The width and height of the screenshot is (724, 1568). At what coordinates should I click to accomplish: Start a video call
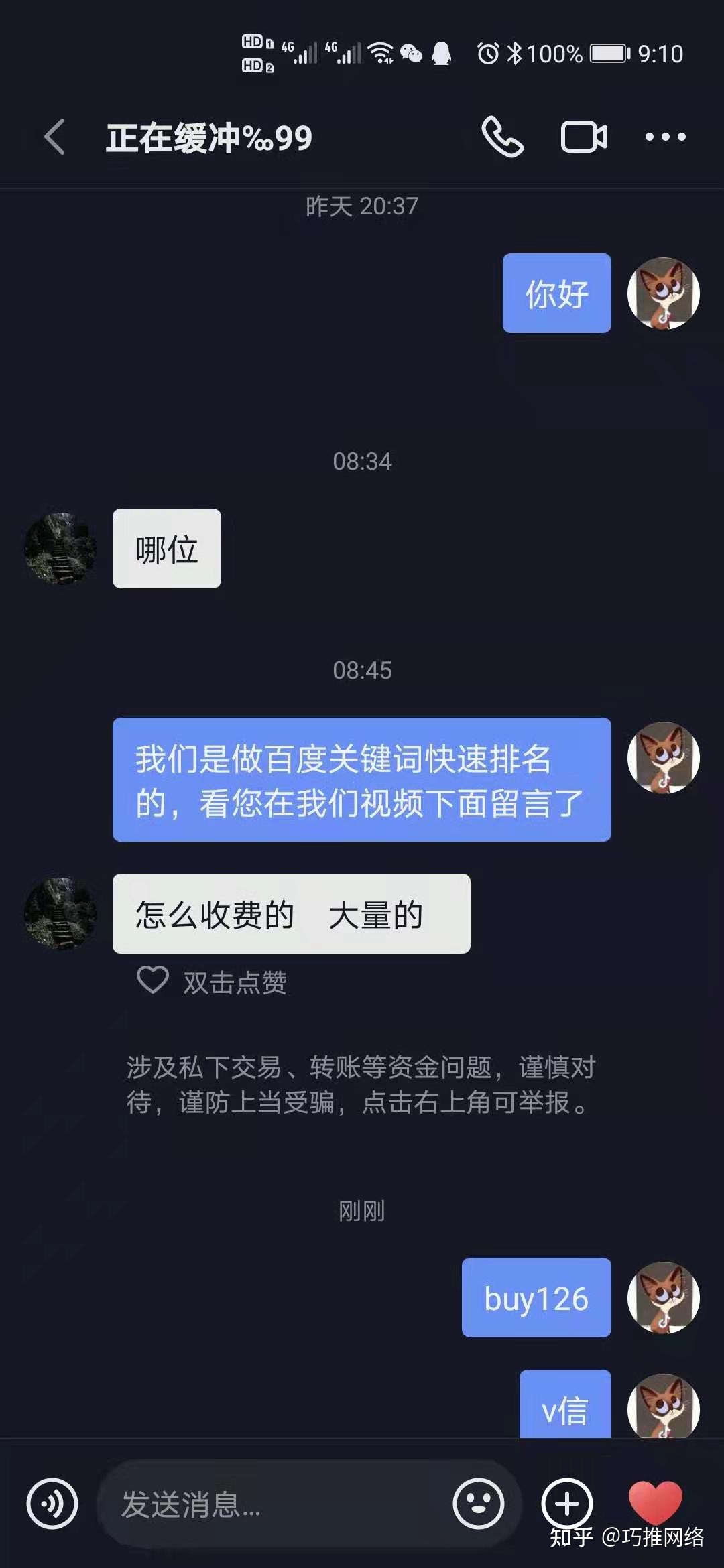[x=584, y=137]
